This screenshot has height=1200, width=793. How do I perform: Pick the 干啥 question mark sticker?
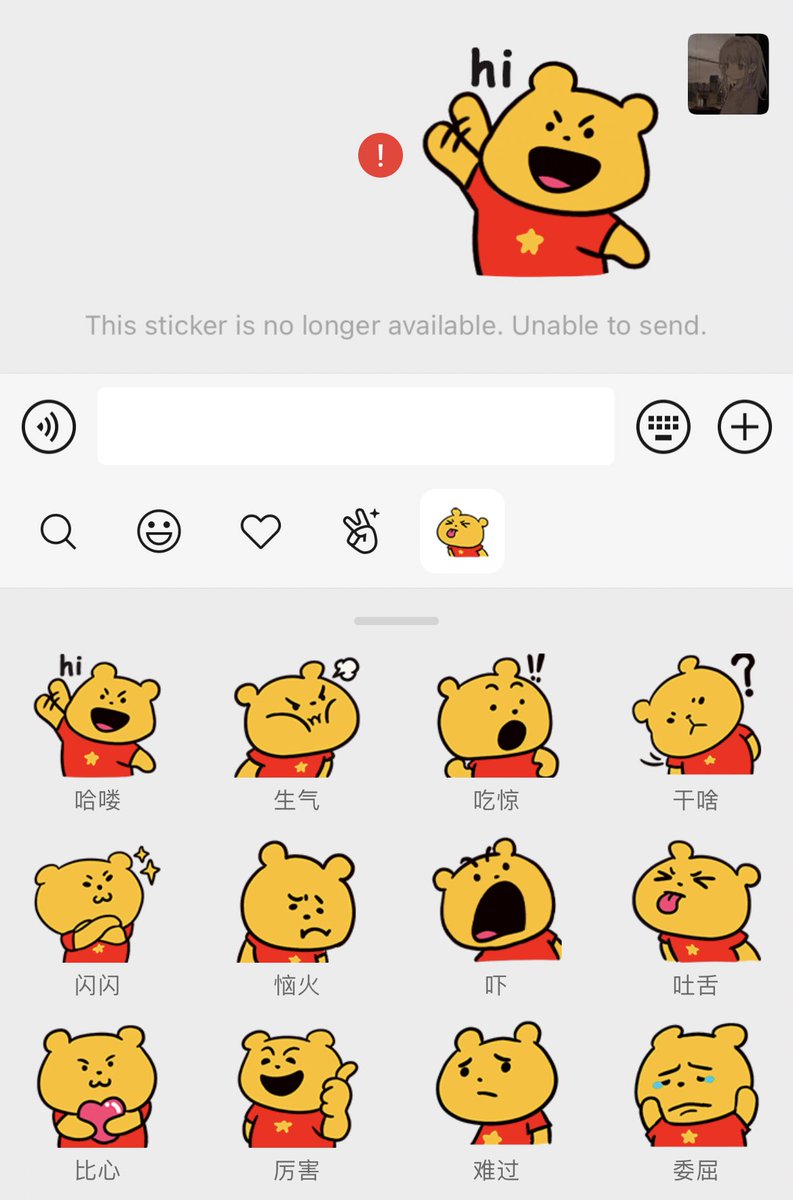coord(695,716)
